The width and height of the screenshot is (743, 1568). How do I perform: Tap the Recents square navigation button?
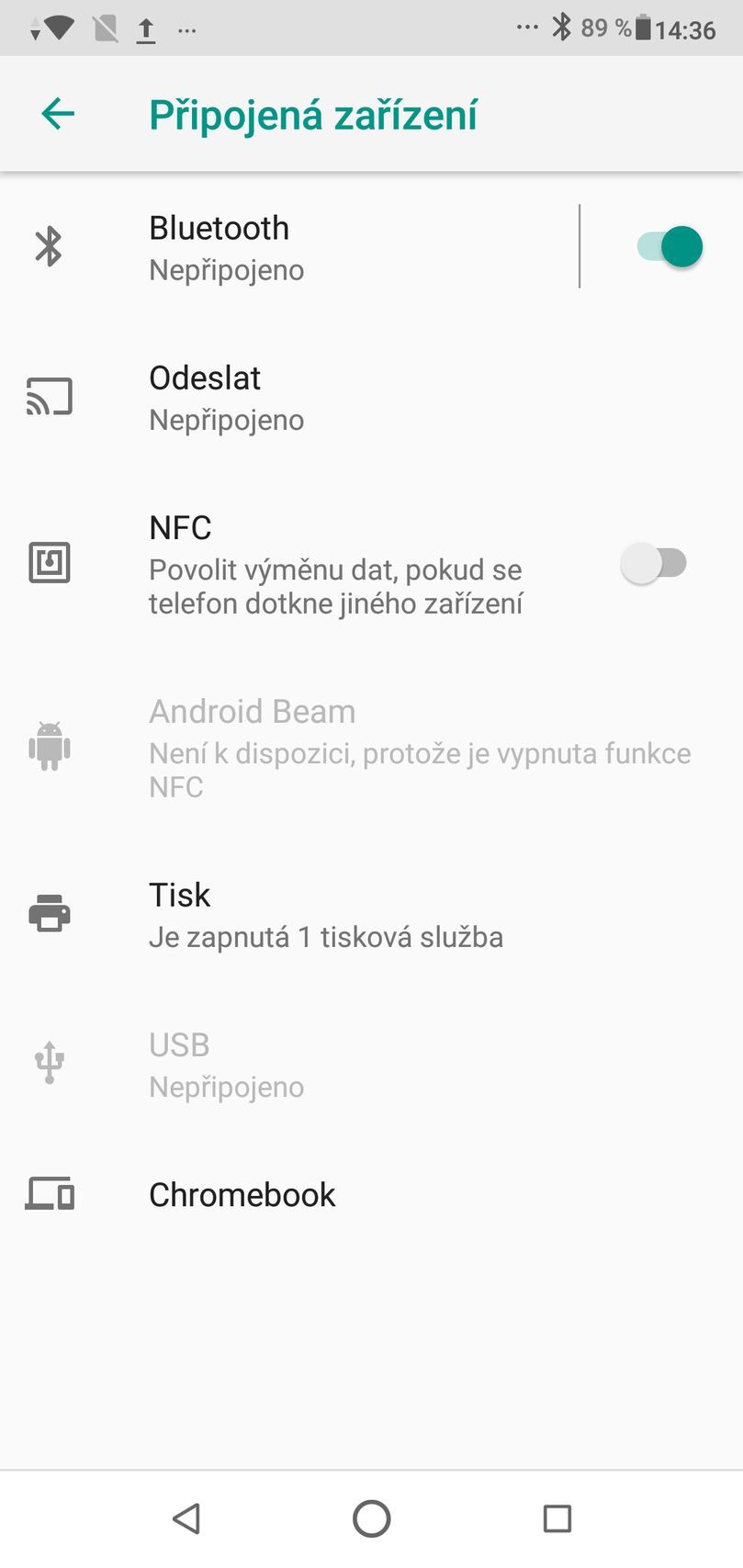pos(557,1518)
